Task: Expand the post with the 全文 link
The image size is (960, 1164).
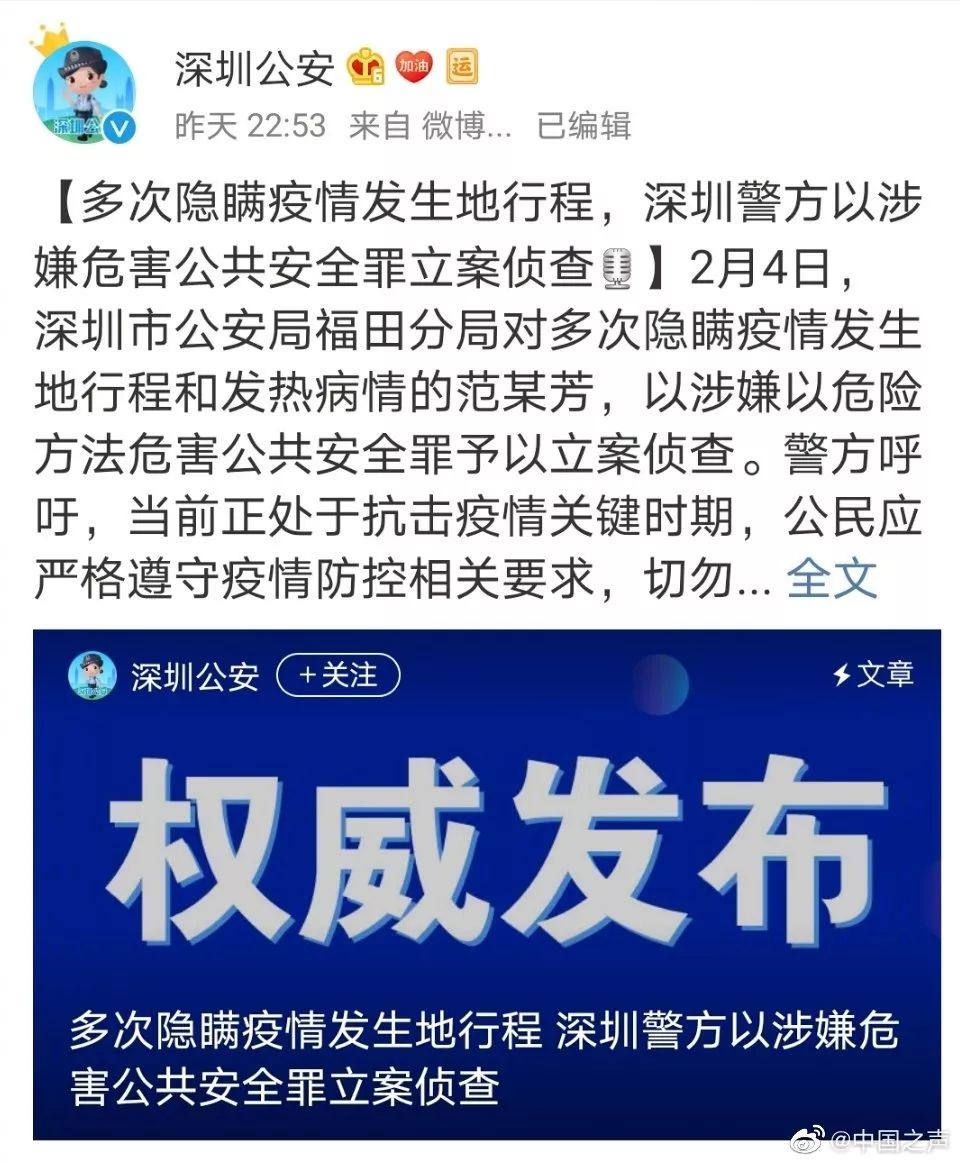Action: pos(831,577)
